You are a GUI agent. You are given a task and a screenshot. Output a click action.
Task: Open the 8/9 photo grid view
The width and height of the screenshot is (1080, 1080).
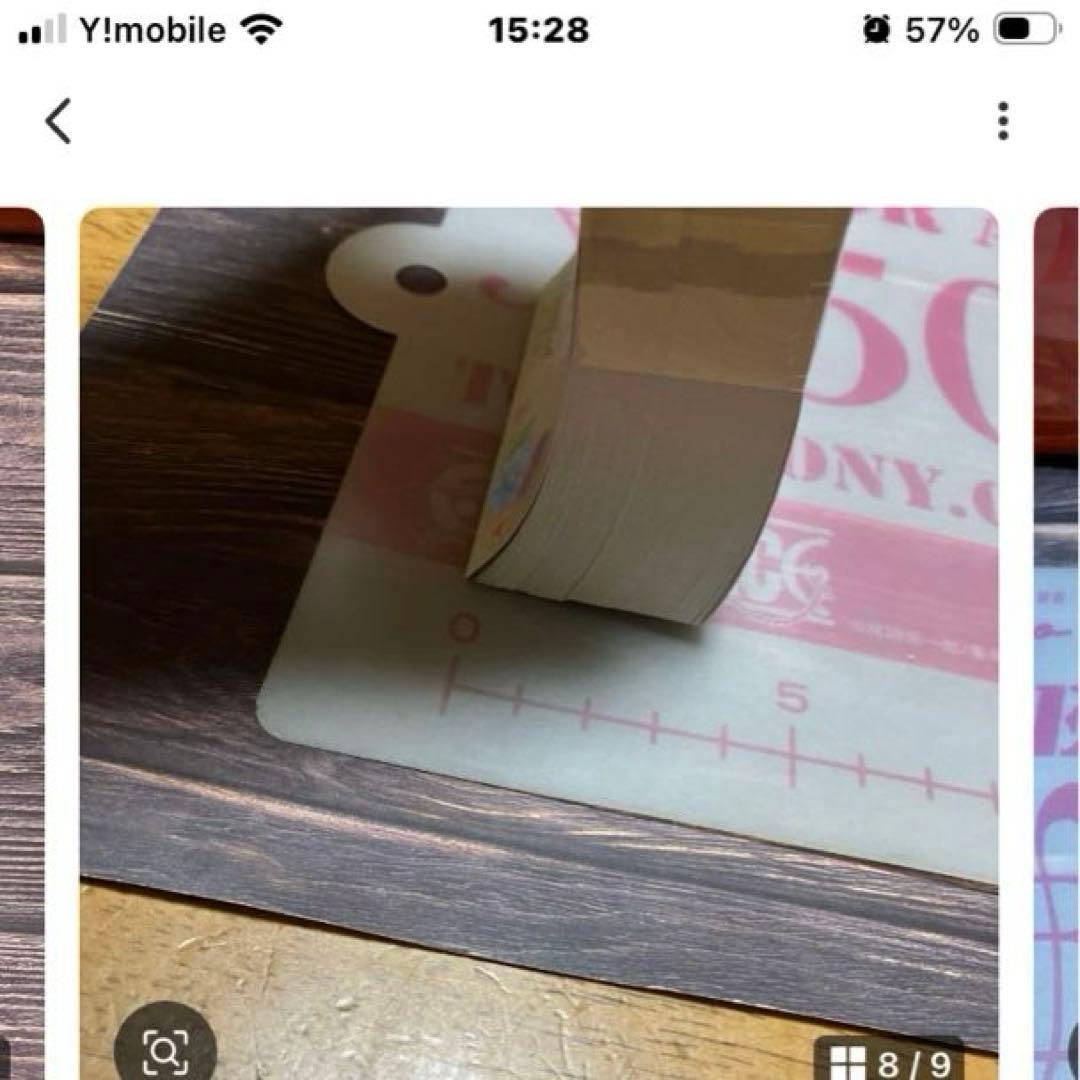(x=889, y=1060)
